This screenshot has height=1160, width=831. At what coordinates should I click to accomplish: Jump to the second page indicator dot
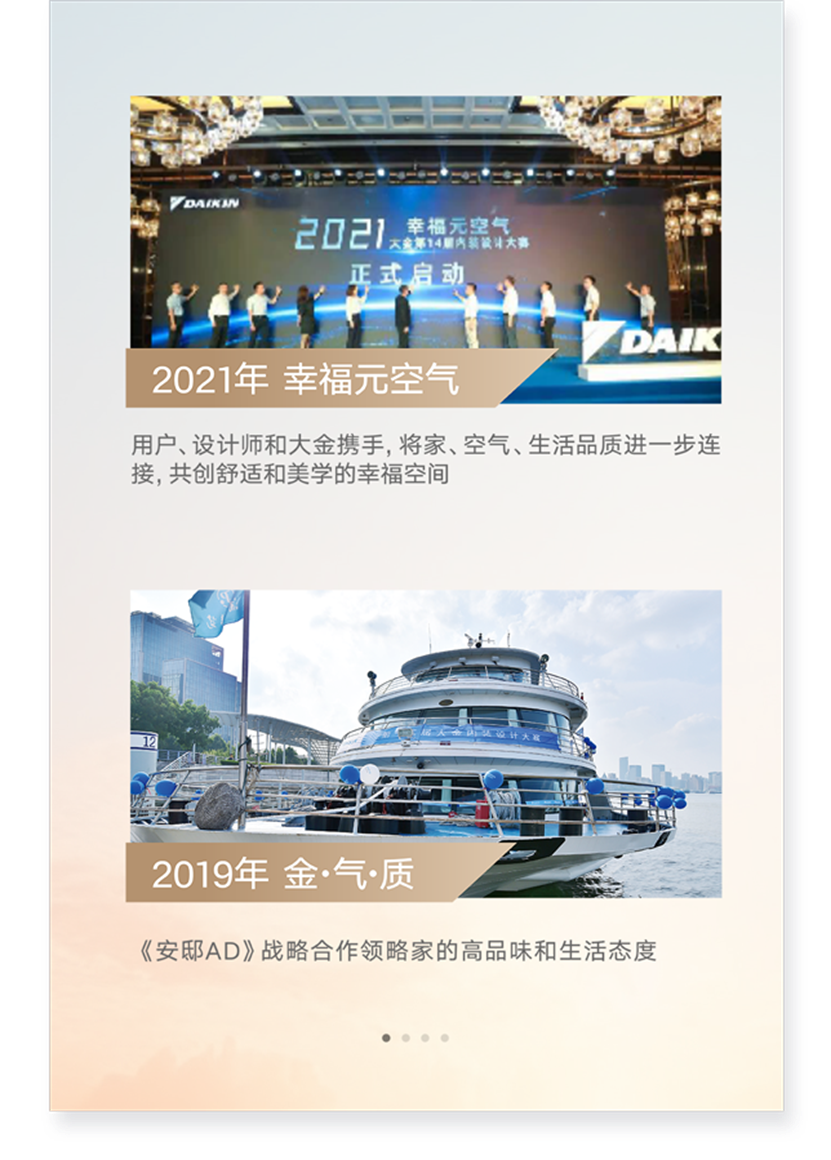[x=406, y=1038]
